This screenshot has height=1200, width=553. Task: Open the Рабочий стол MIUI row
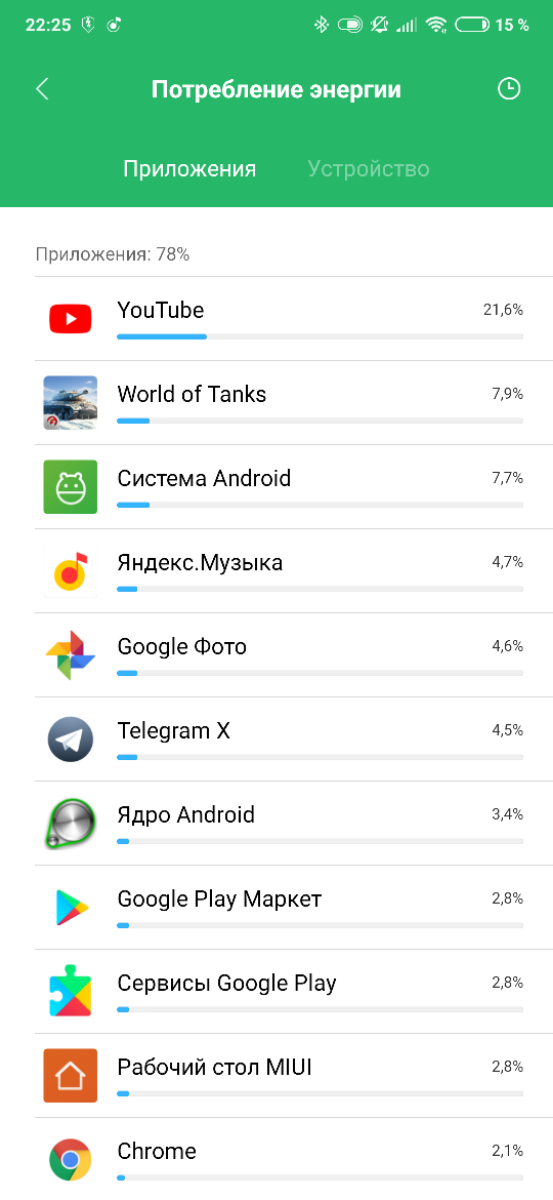pos(276,1075)
